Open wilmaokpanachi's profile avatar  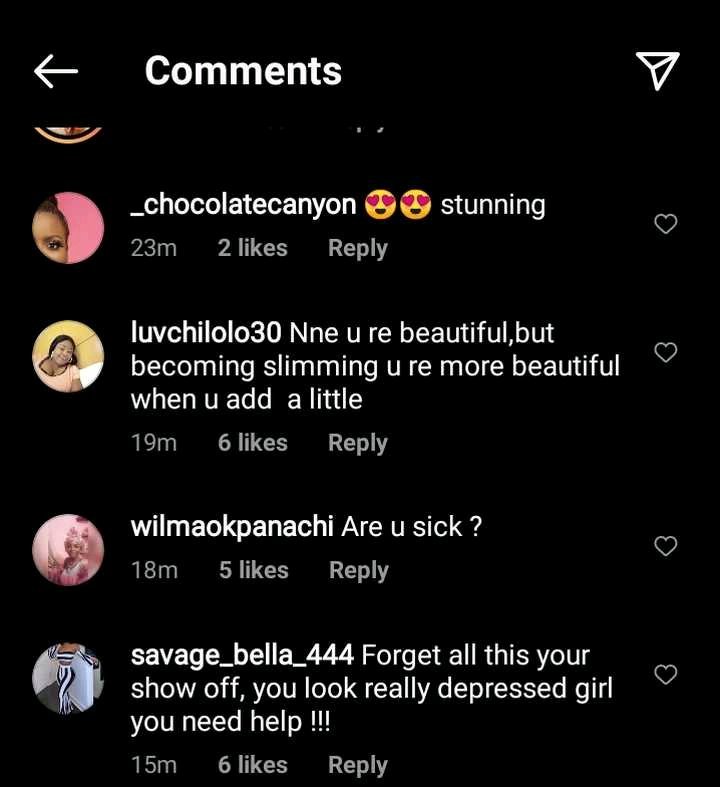(69, 550)
